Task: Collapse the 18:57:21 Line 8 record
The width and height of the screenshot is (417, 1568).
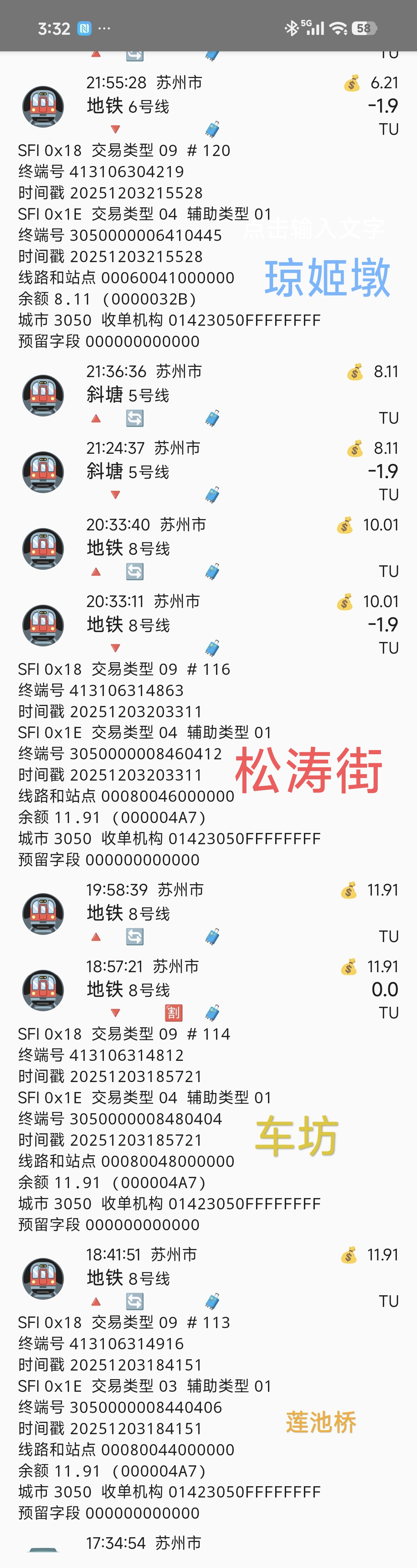Action: (x=209, y=990)
